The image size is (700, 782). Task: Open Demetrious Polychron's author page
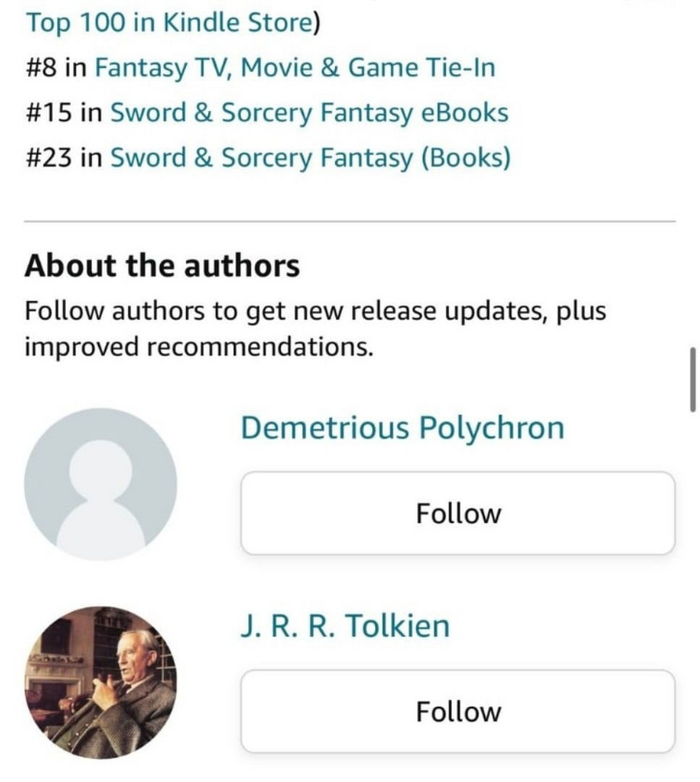coord(402,428)
